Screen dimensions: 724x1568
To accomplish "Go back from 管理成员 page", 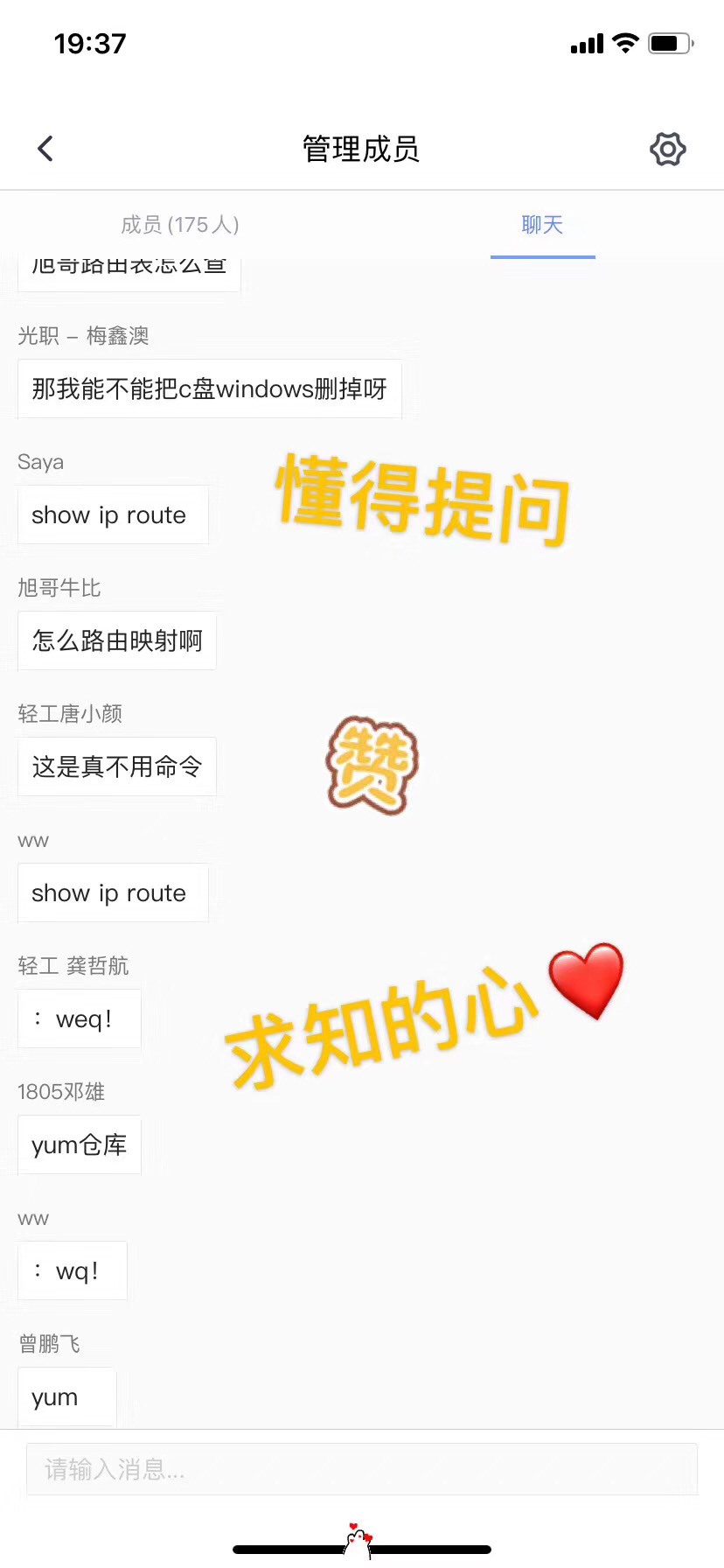I will point(46,149).
